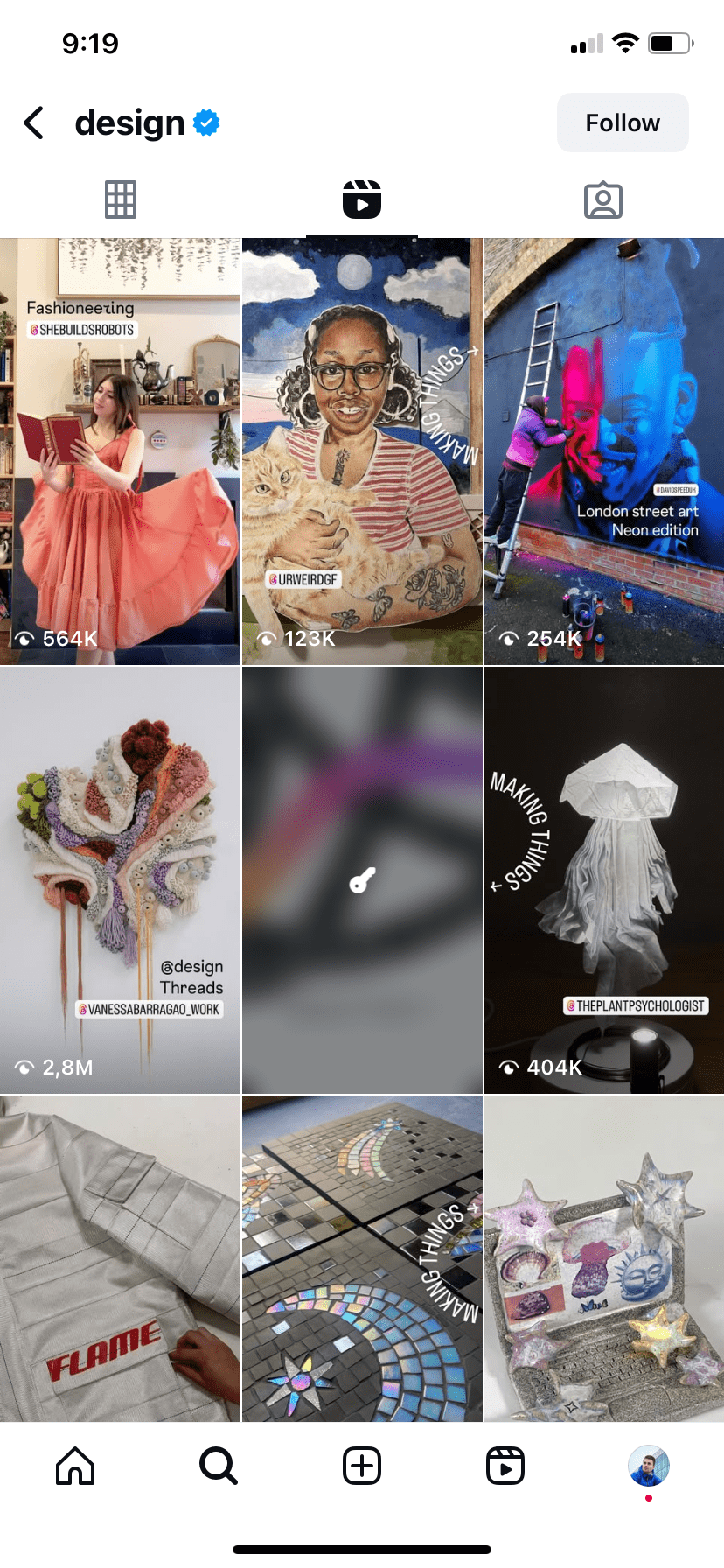The image size is (724, 1568).
Task: Open the Reels tab in bottom bar
Action: coord(505,1466)
